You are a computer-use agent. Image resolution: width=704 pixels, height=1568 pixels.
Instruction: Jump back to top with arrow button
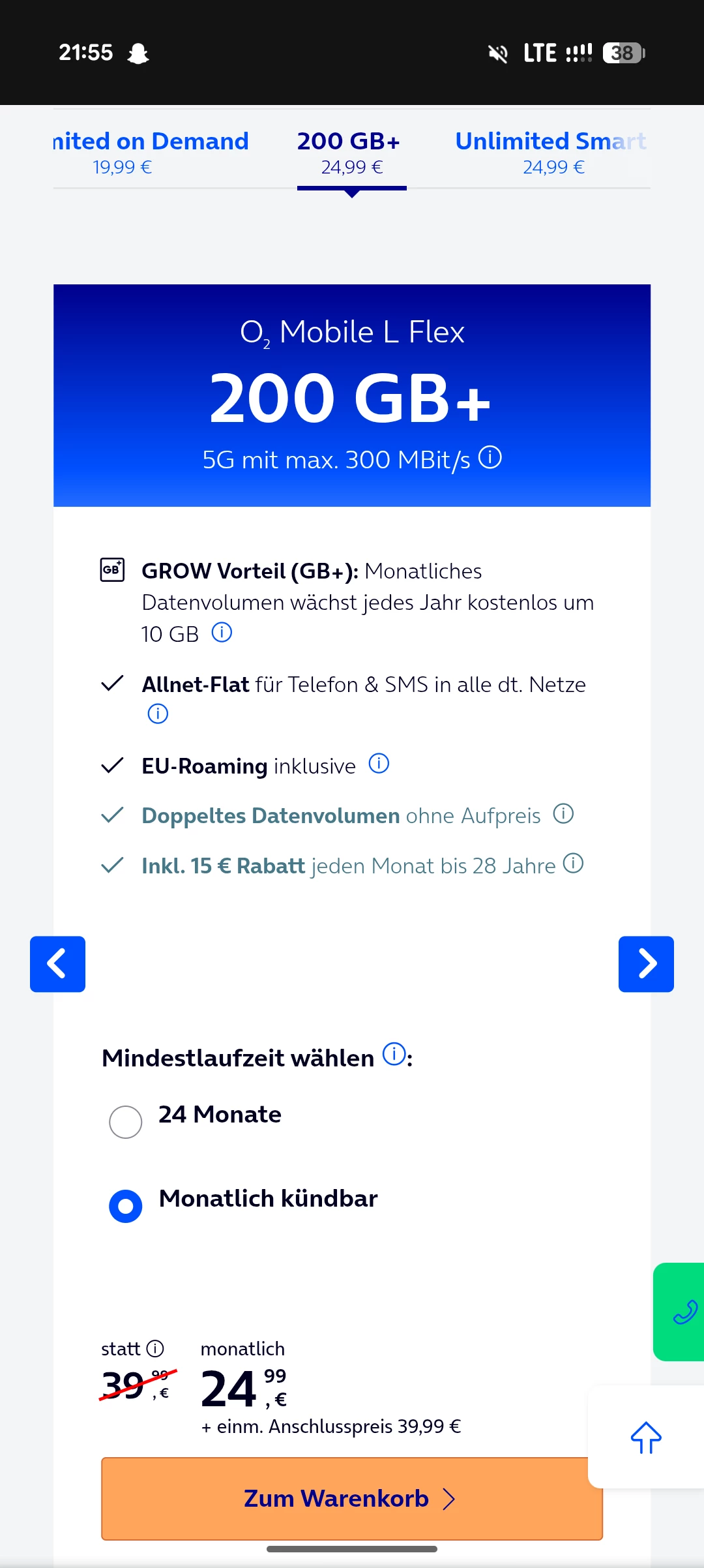point(646,1438)
